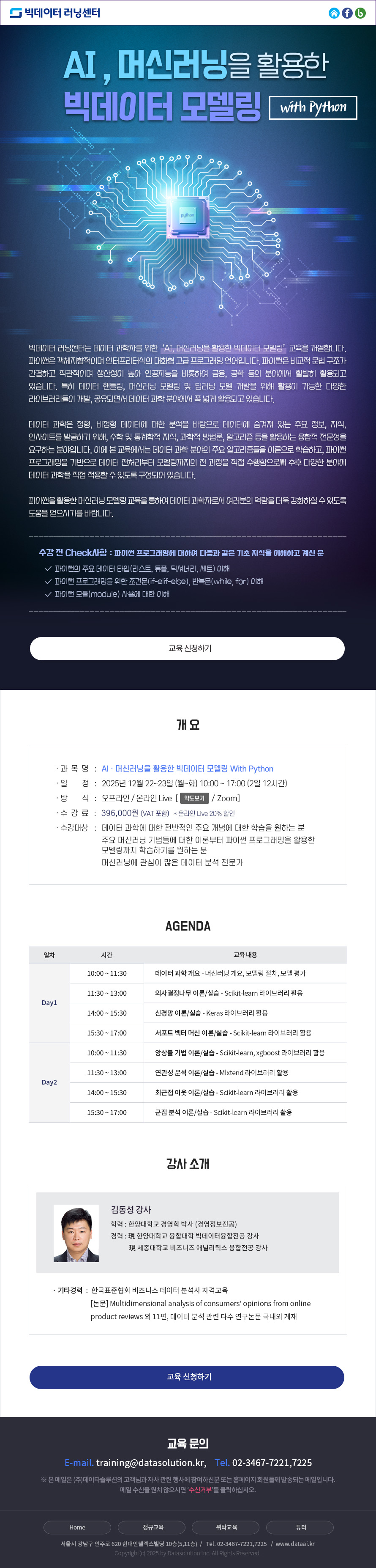The image size is (376, 1568).
Task: Open the home icon in header
Action: [334, 13]
